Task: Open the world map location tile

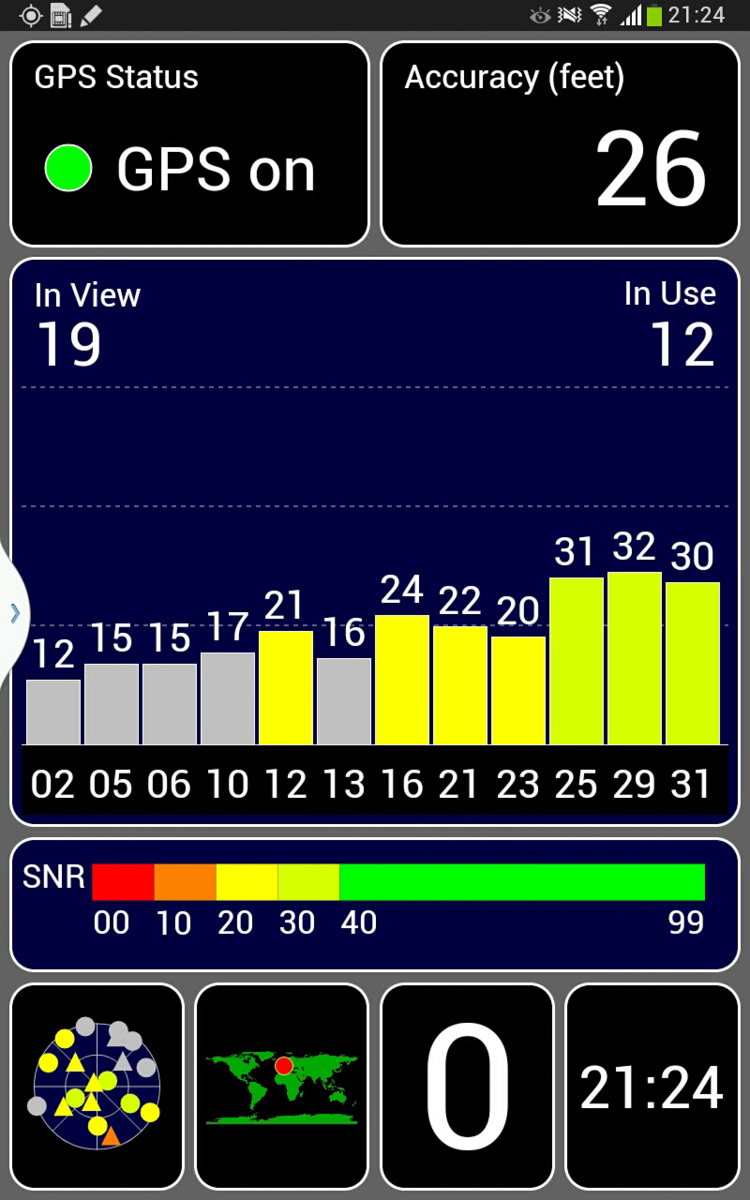Action: (282, 1086)
